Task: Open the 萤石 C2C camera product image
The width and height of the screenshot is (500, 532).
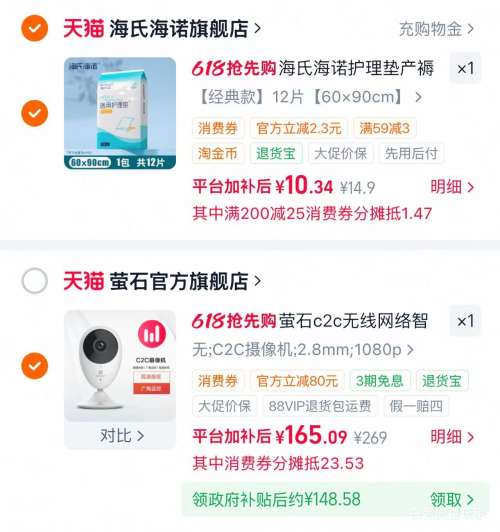Action: click(120, 366)
